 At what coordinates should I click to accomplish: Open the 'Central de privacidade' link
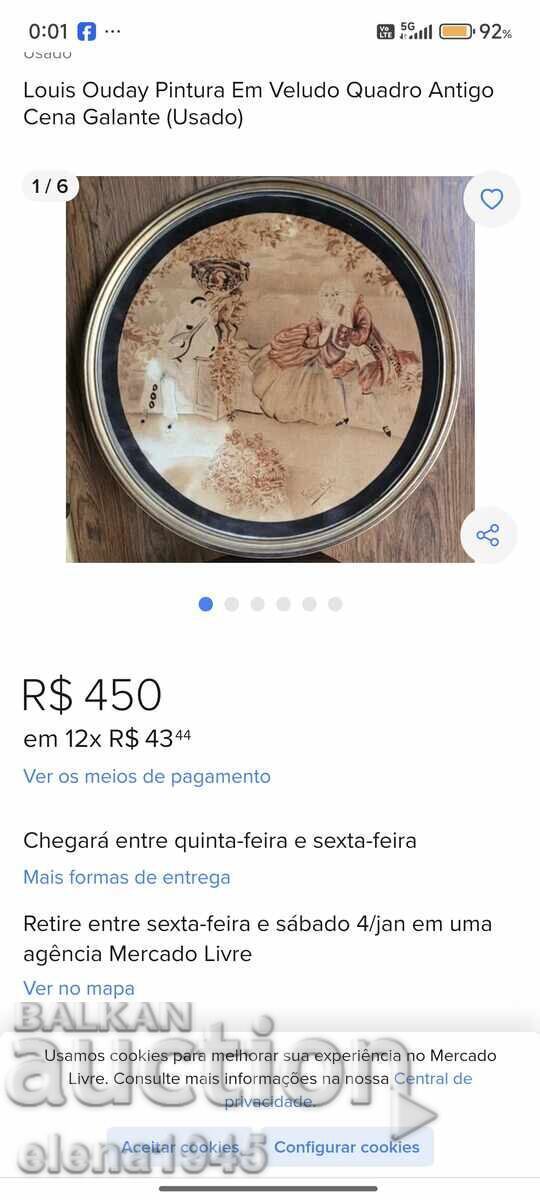coord(348,1090)
